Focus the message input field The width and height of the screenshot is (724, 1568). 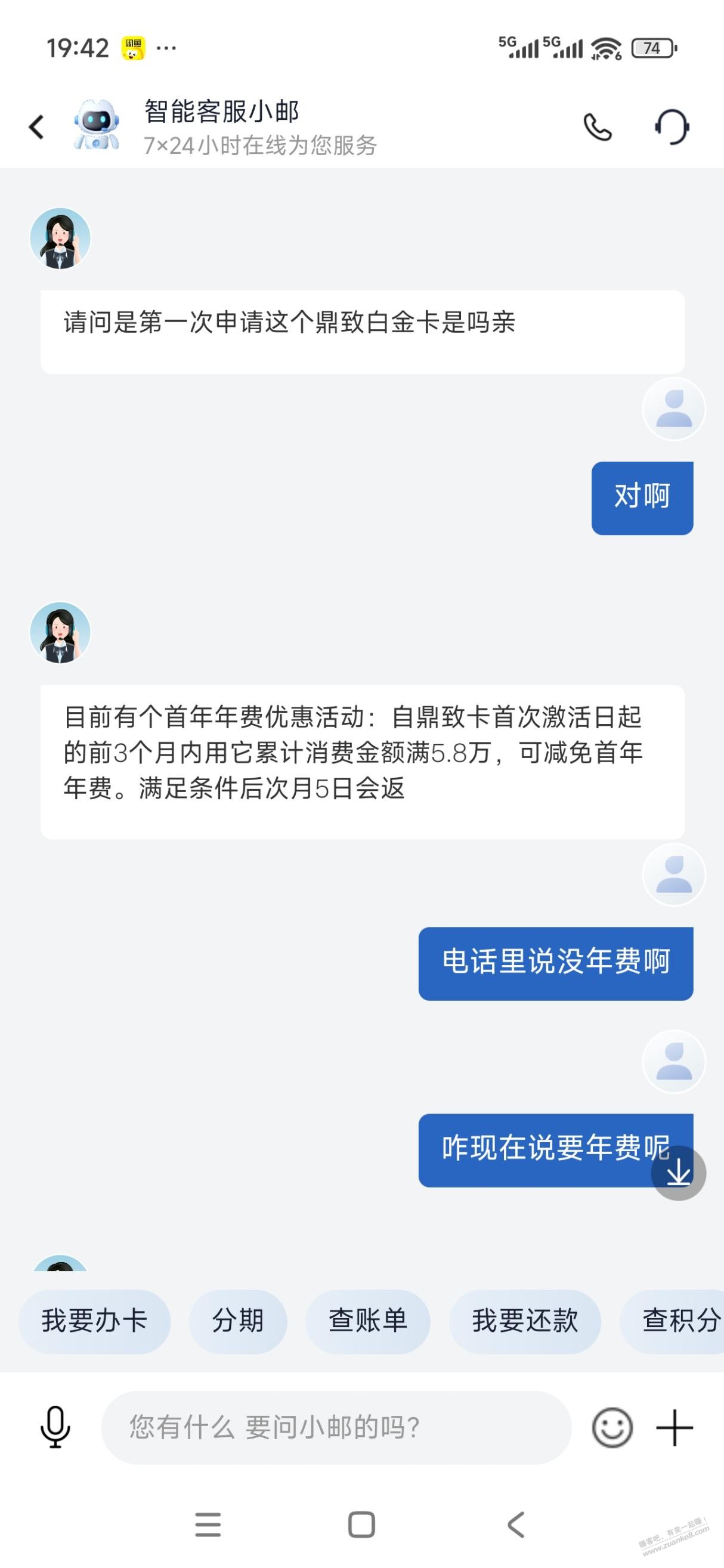pyautogui.click(x=336, y=1427)
